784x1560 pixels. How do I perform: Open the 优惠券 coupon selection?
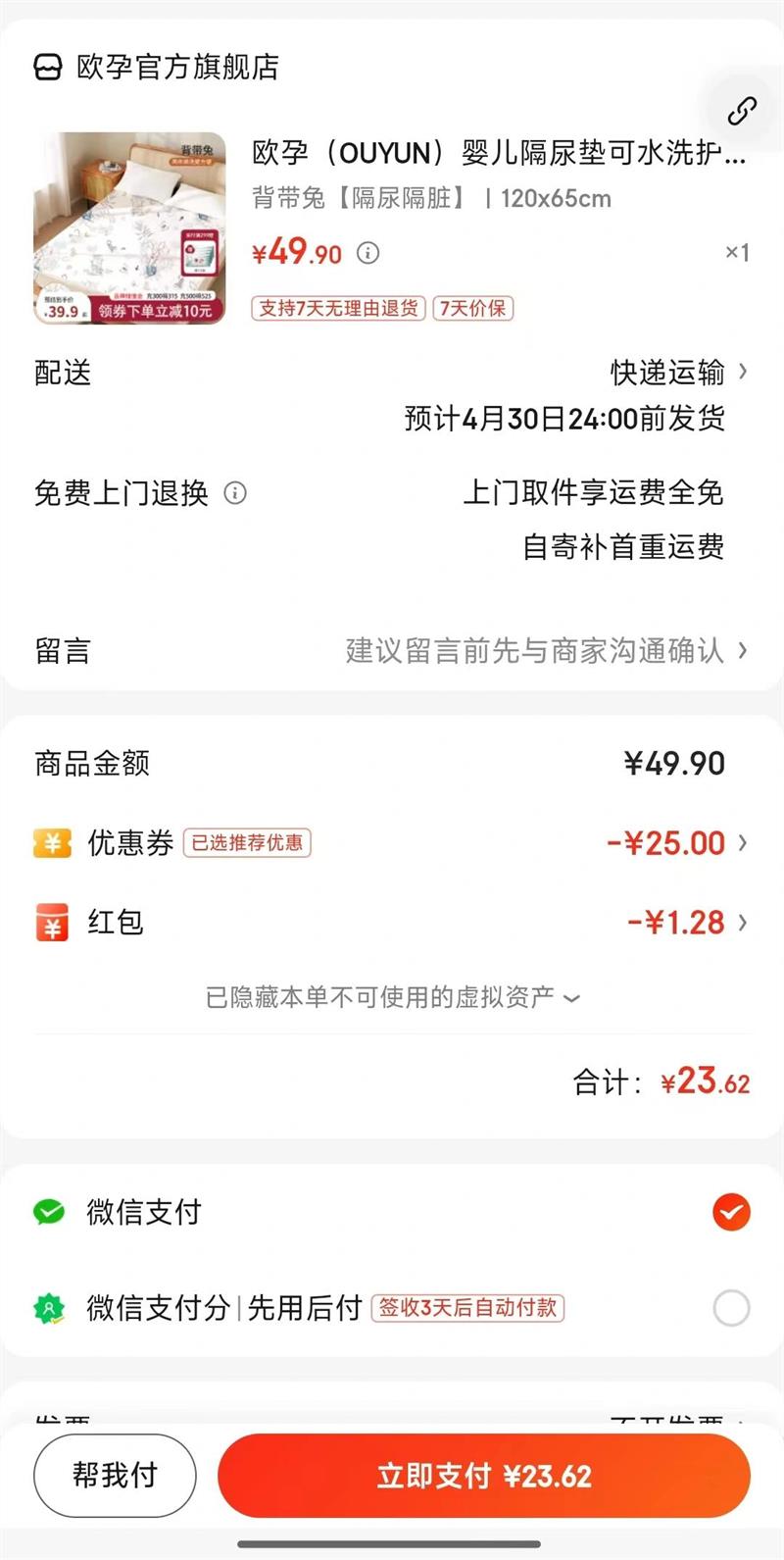pyautogui.click(x=676, y=843)
